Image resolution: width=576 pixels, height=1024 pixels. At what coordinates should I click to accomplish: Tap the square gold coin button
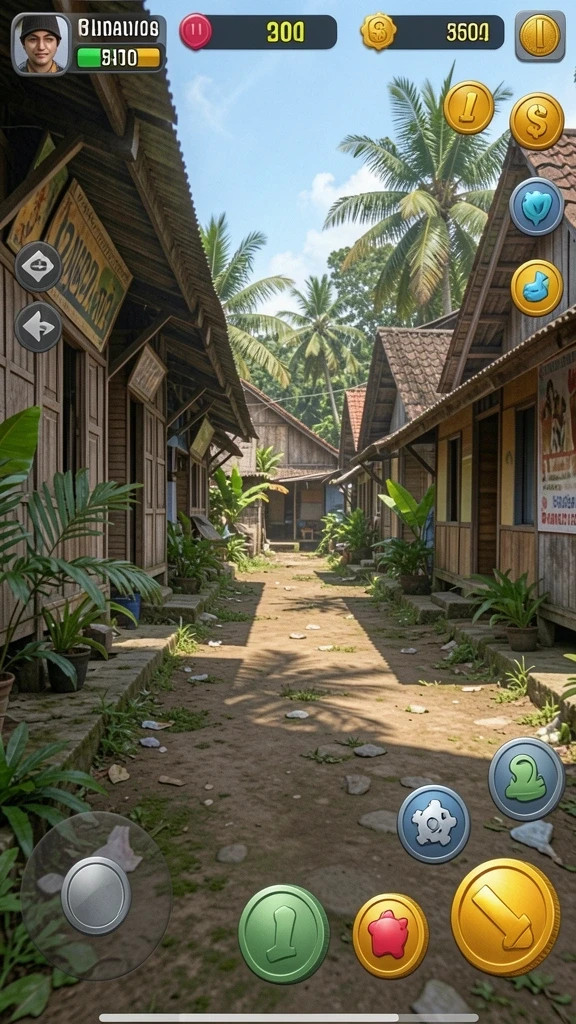[540, 36]
